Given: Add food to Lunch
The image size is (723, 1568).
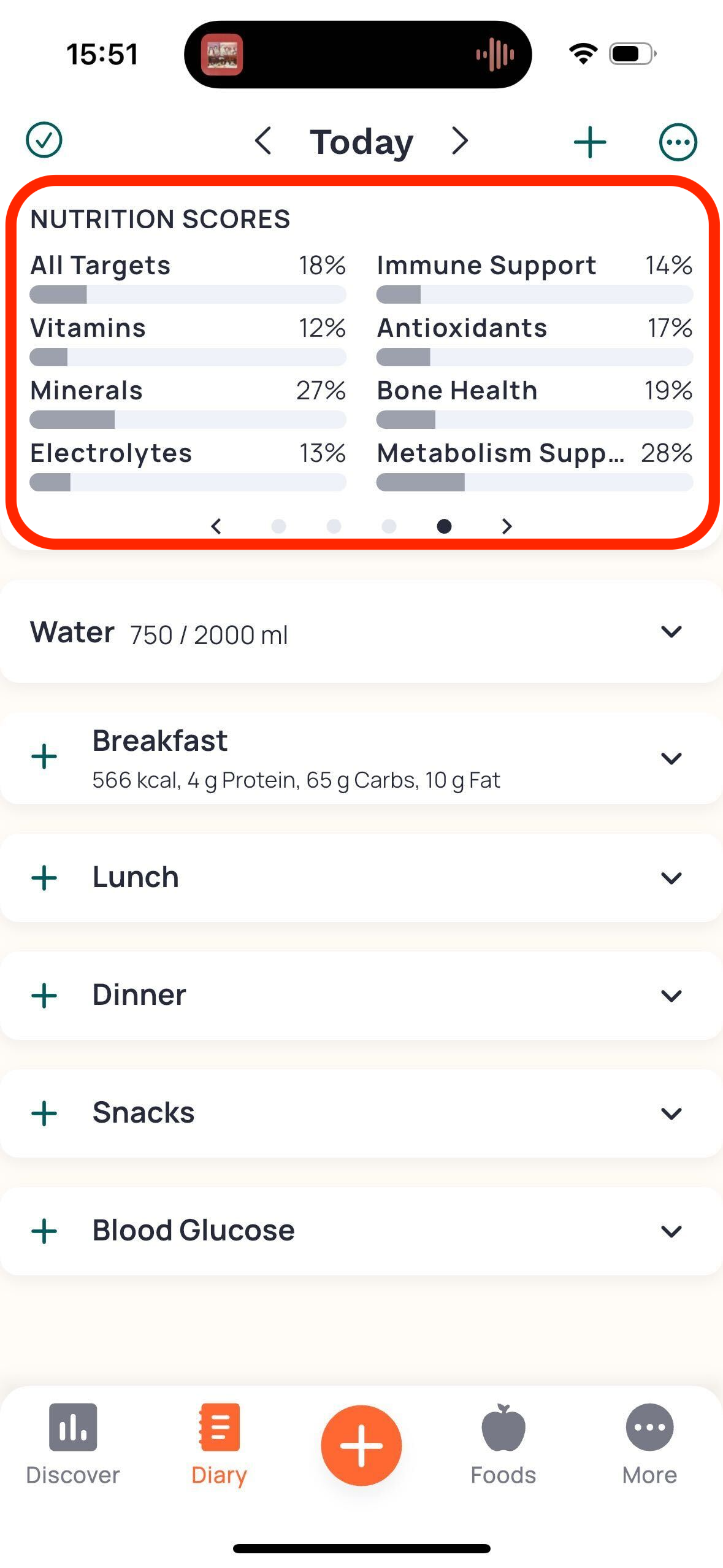Looking at the screenshot, I should (x=44, y=878).
